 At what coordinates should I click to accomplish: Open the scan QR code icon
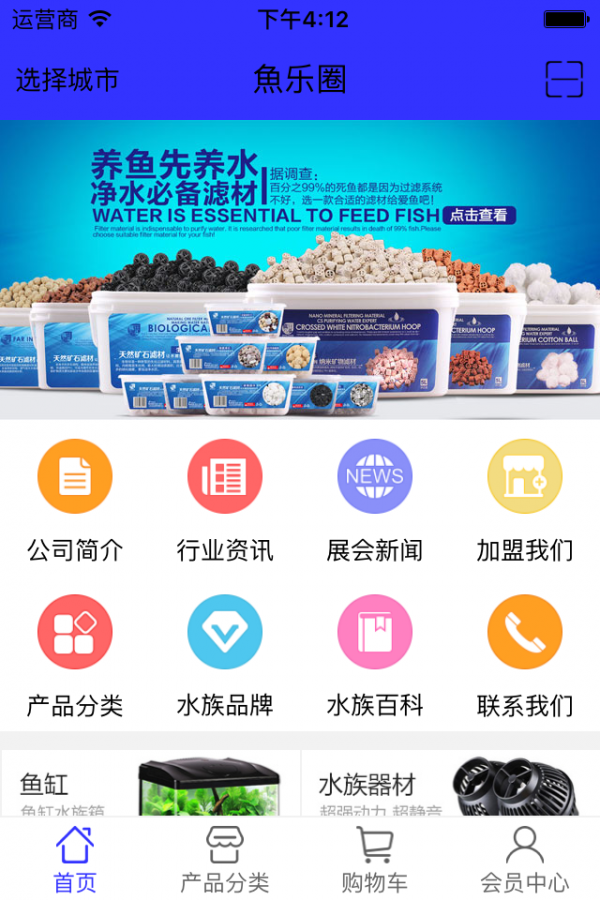[564, 79]
